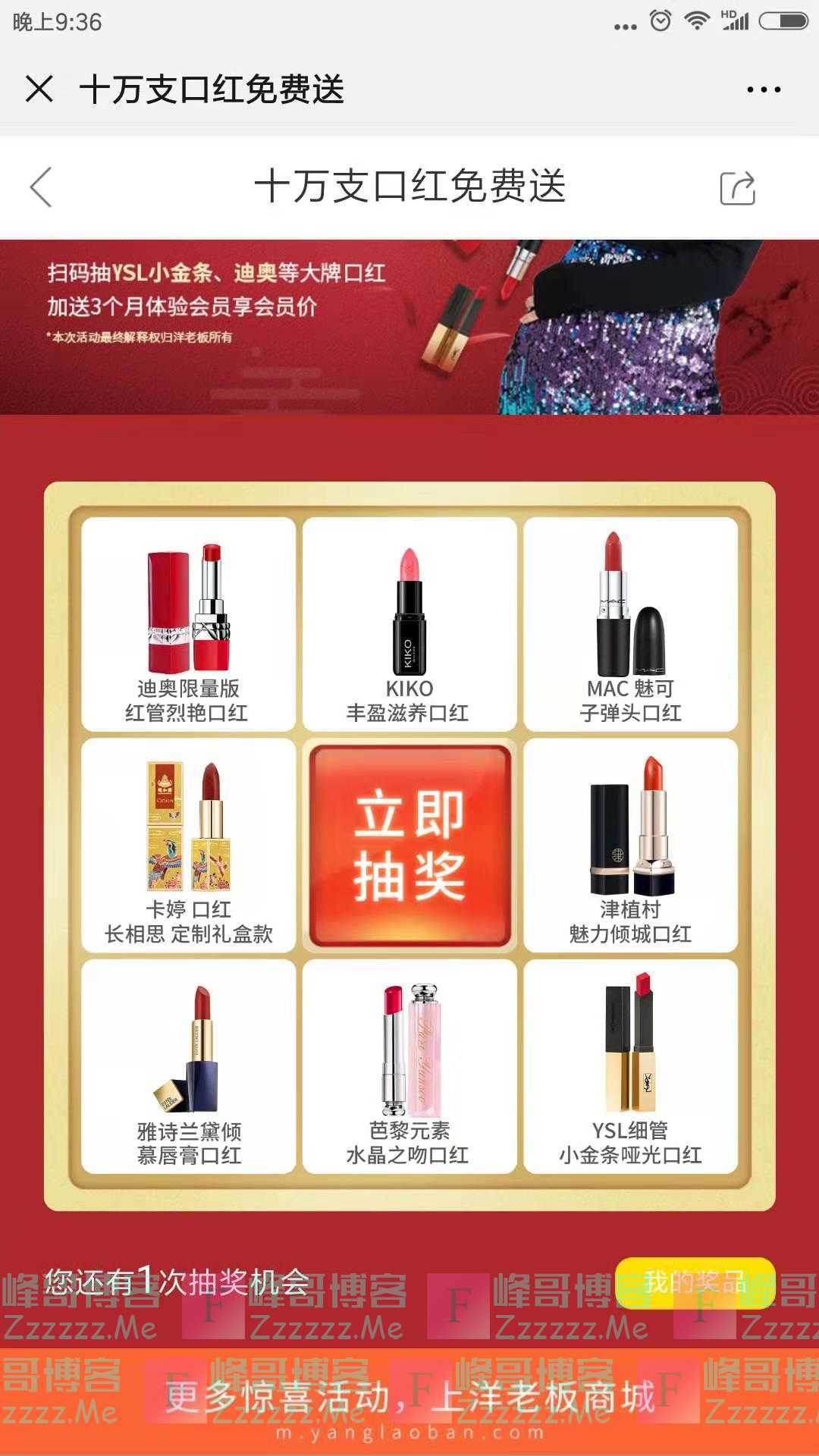819x1456 pixels.
Task: Close the webview with the X icon
Action: click(x=39, y=89)
